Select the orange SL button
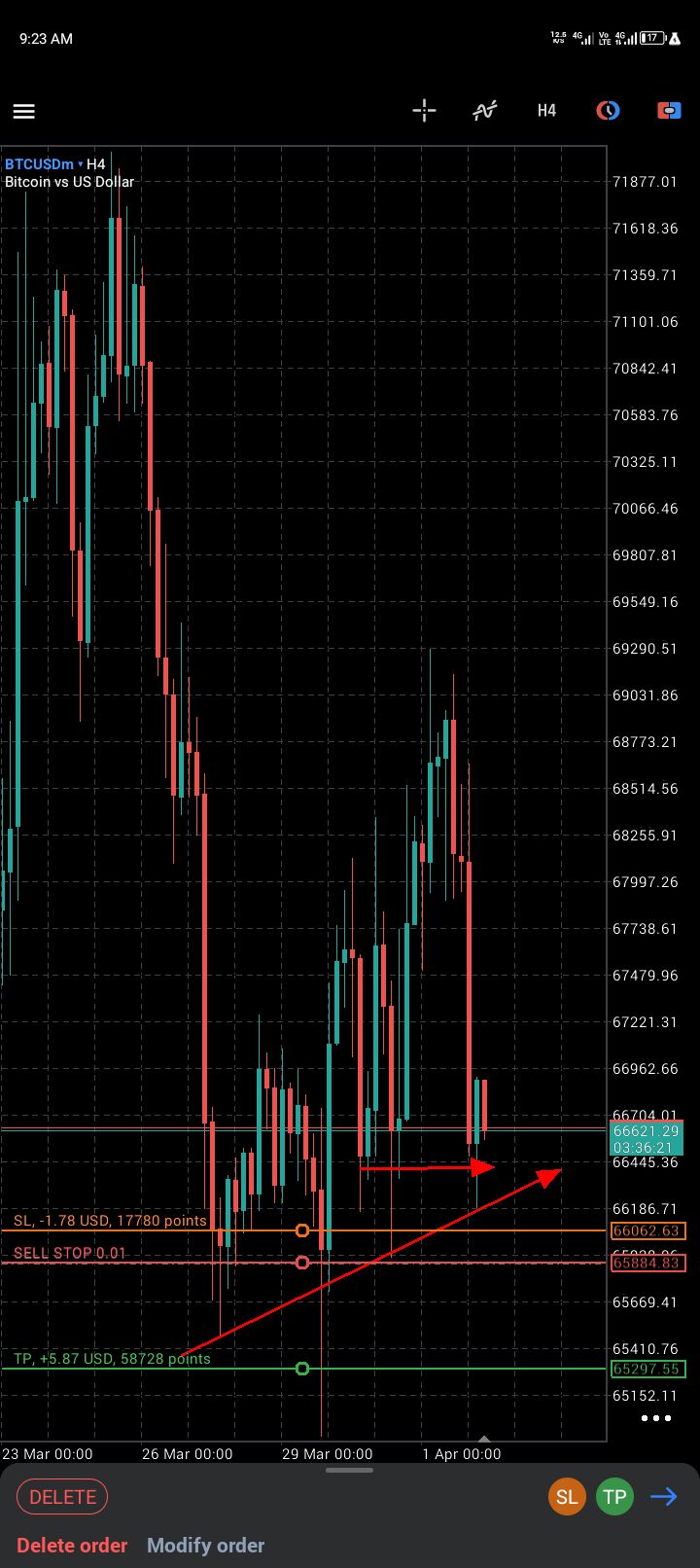 pyautogui.click(x=567, y=1497)
